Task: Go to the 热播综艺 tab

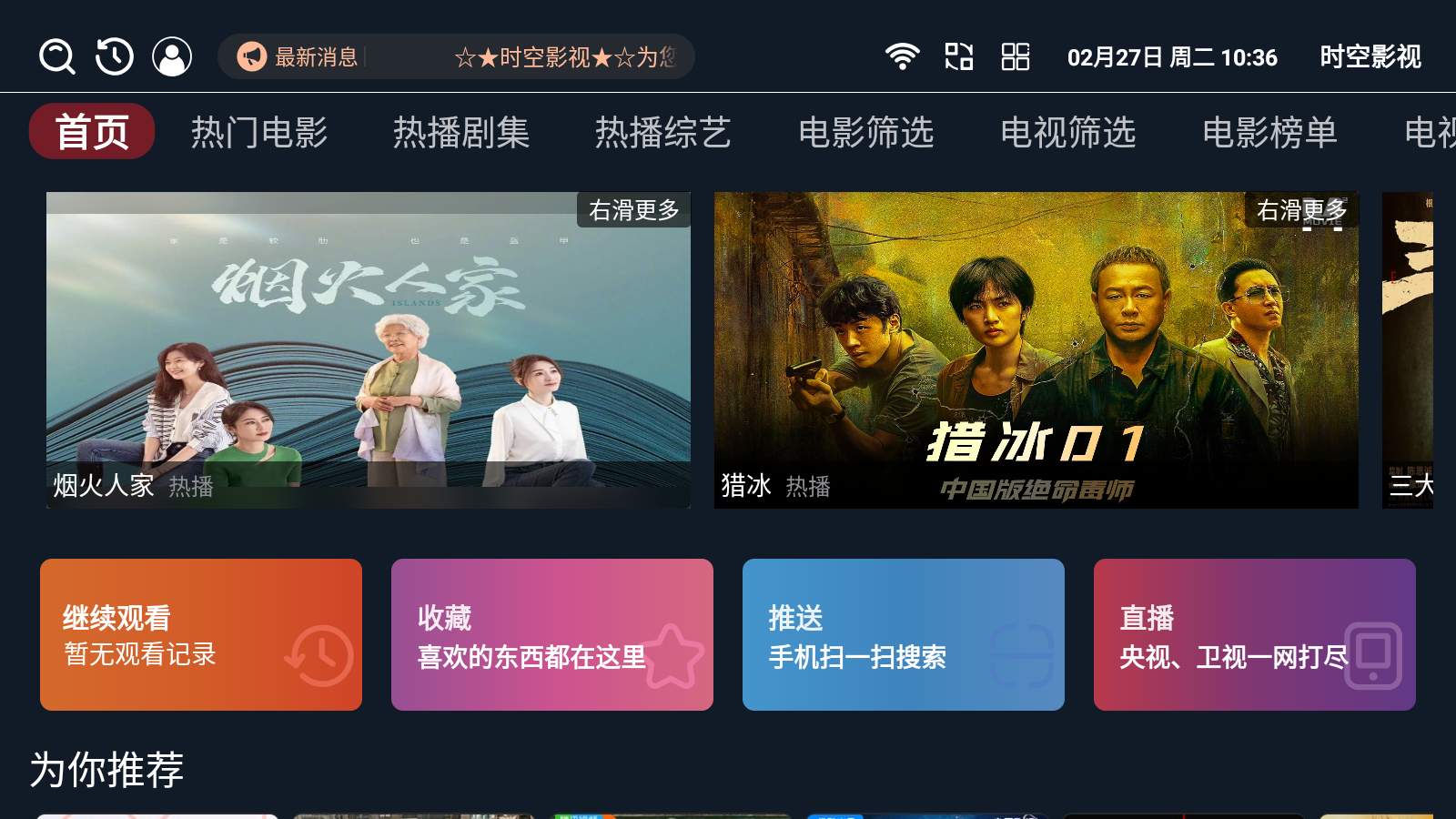Action: [663, 132]
